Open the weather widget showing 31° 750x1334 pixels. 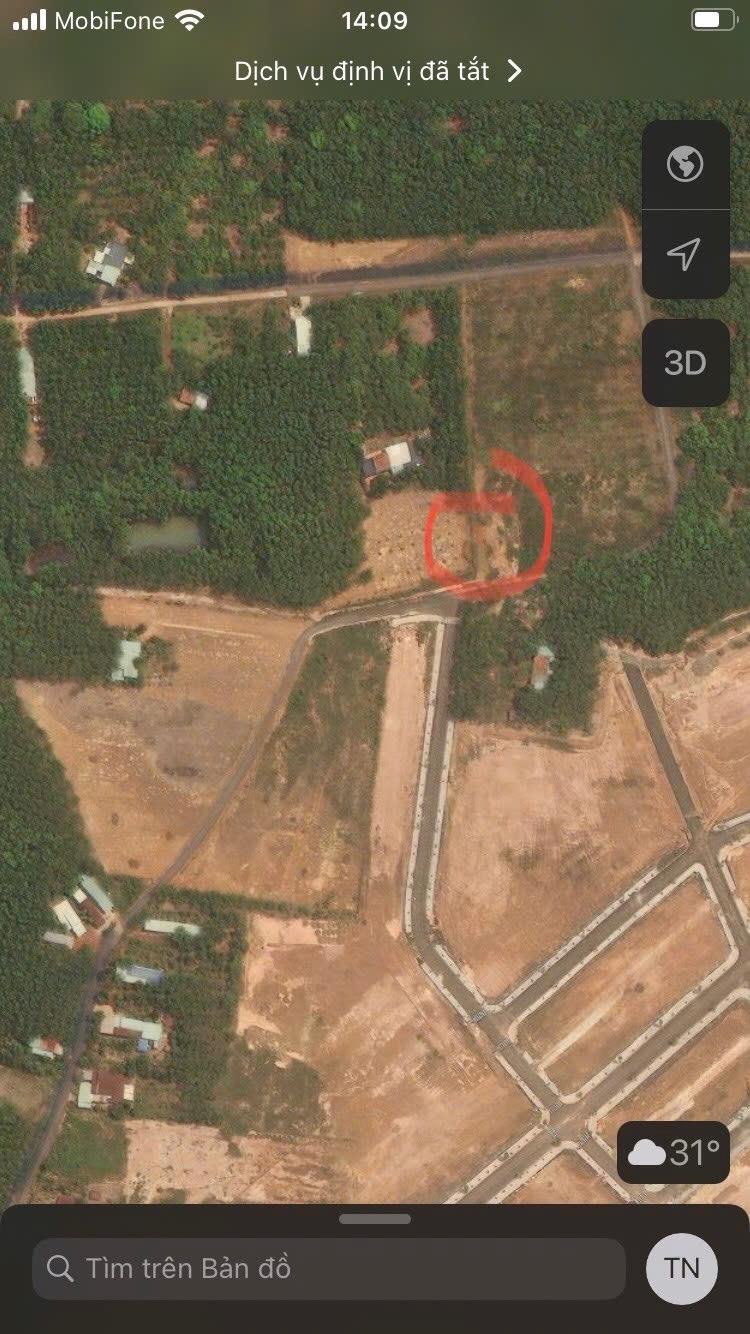pyautogui.click(x=673, y=1153)
